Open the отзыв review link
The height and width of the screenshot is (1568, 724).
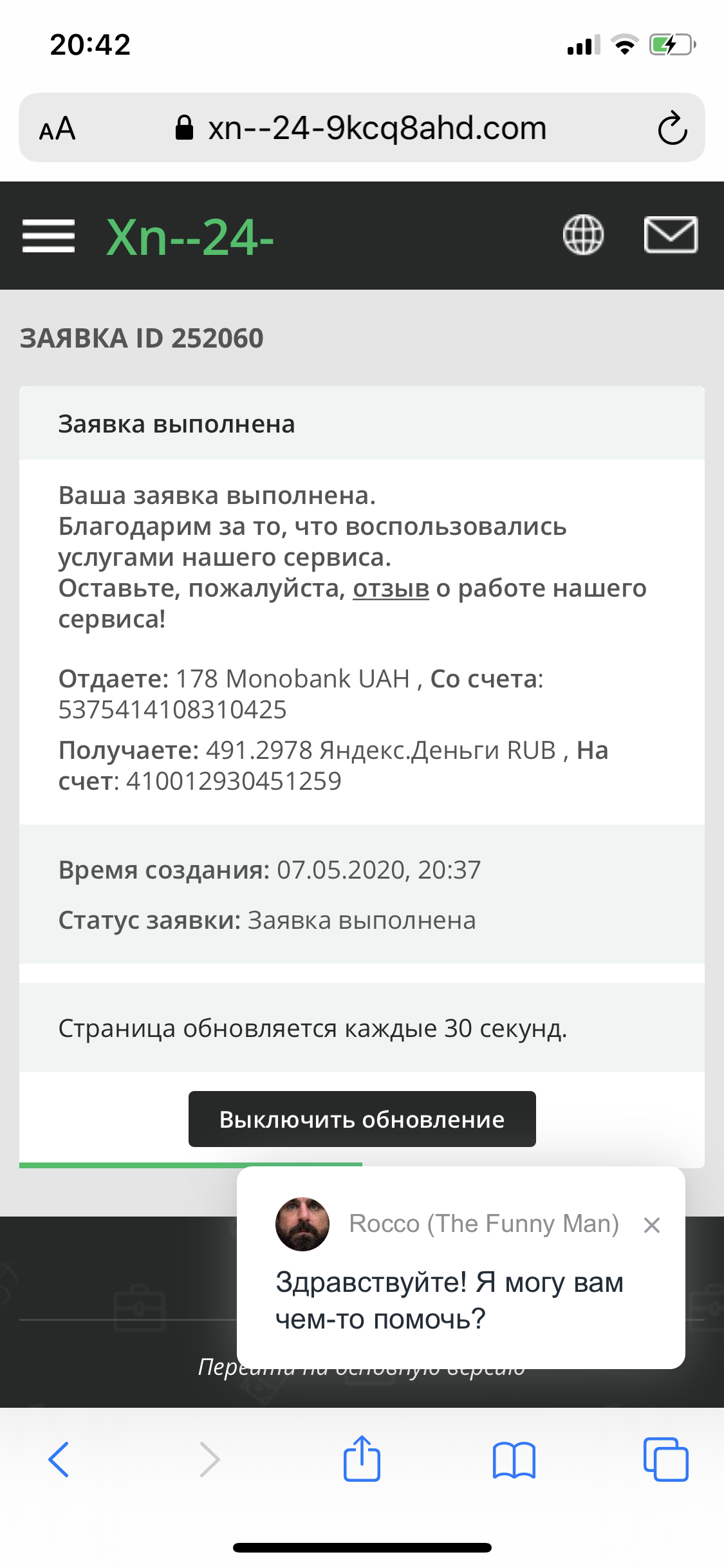(x=391, y=588)
